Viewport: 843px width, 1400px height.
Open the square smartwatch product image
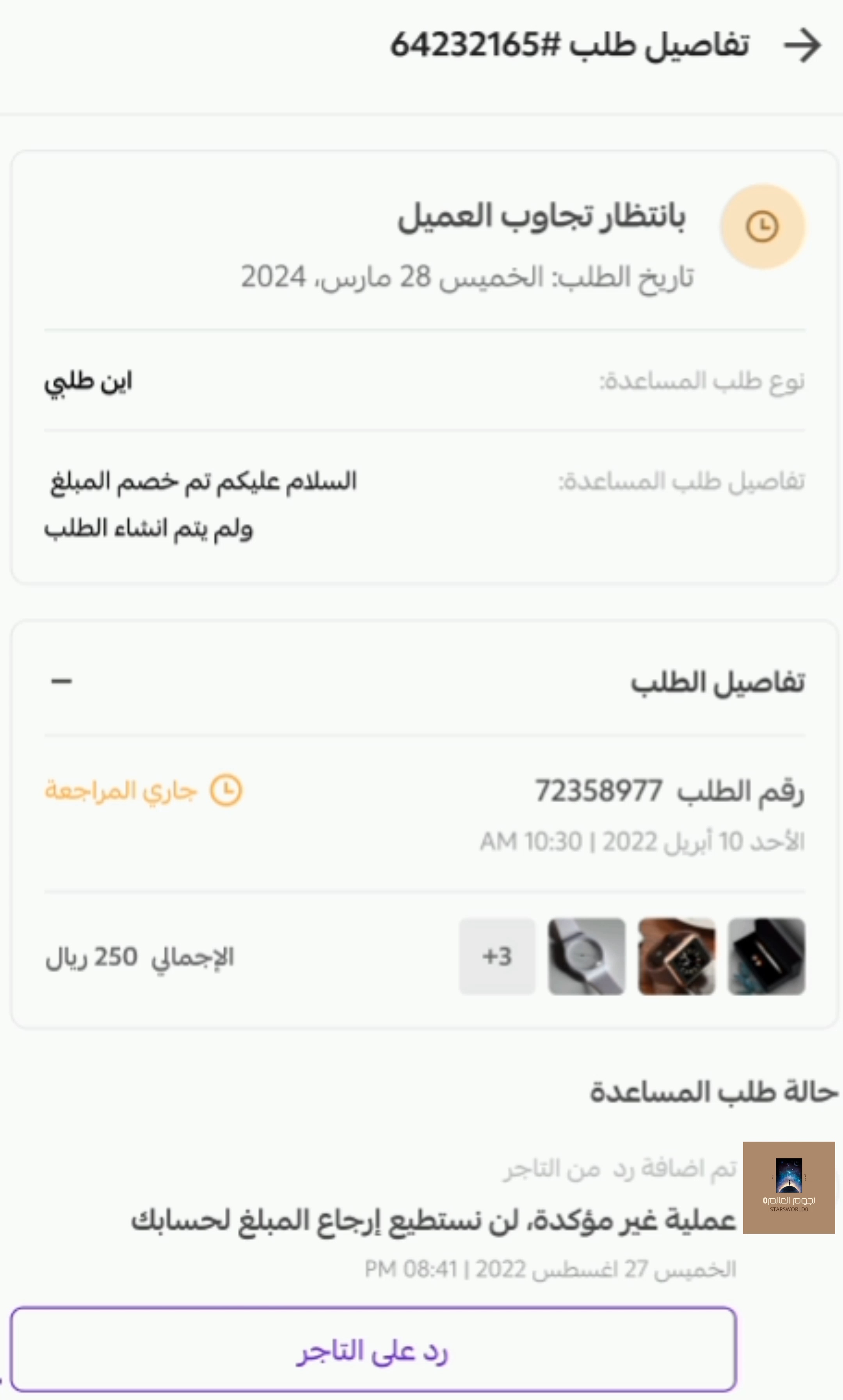[676, 957]
